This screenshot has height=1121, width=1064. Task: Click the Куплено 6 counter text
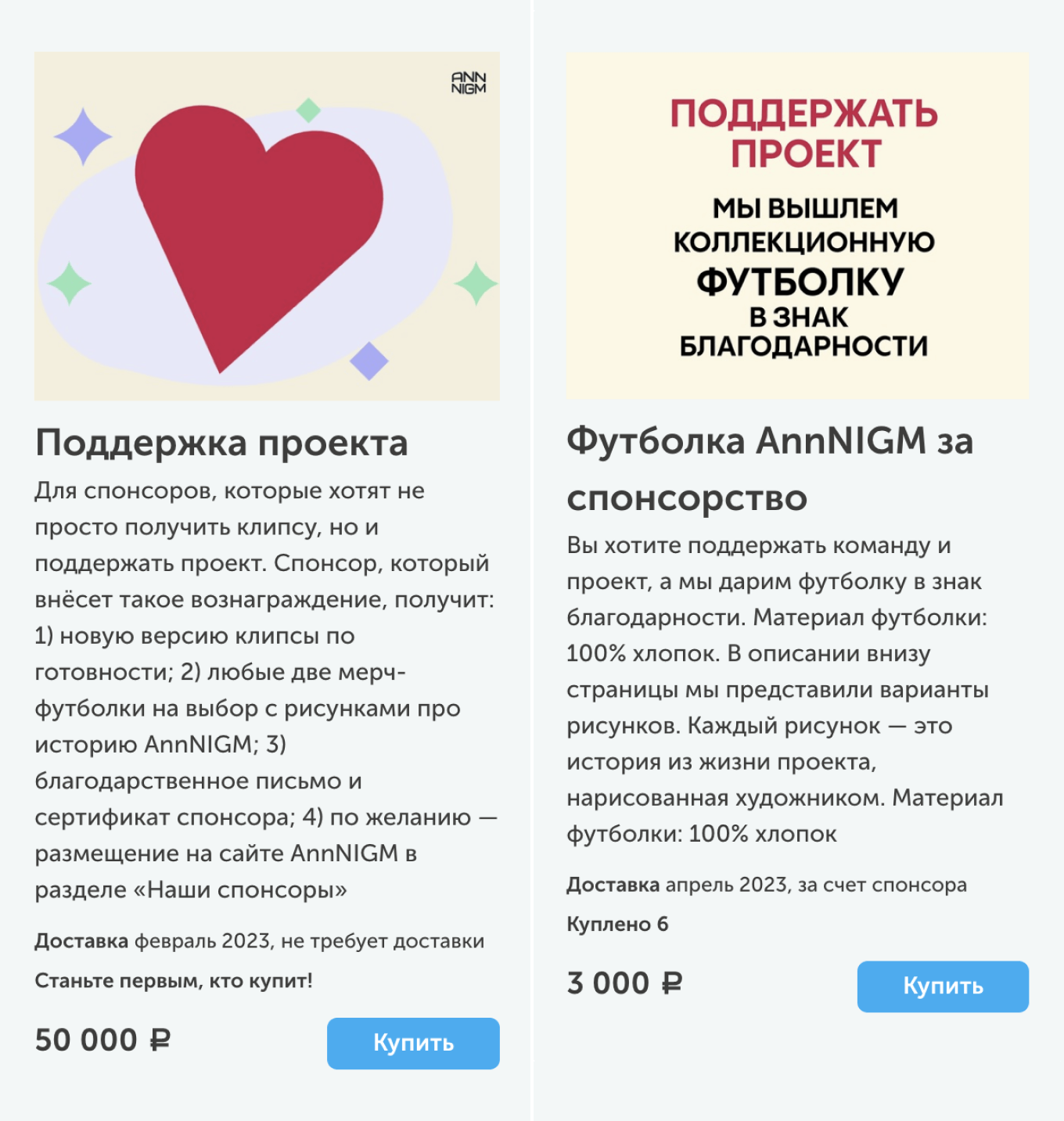(x=616, y=924)
